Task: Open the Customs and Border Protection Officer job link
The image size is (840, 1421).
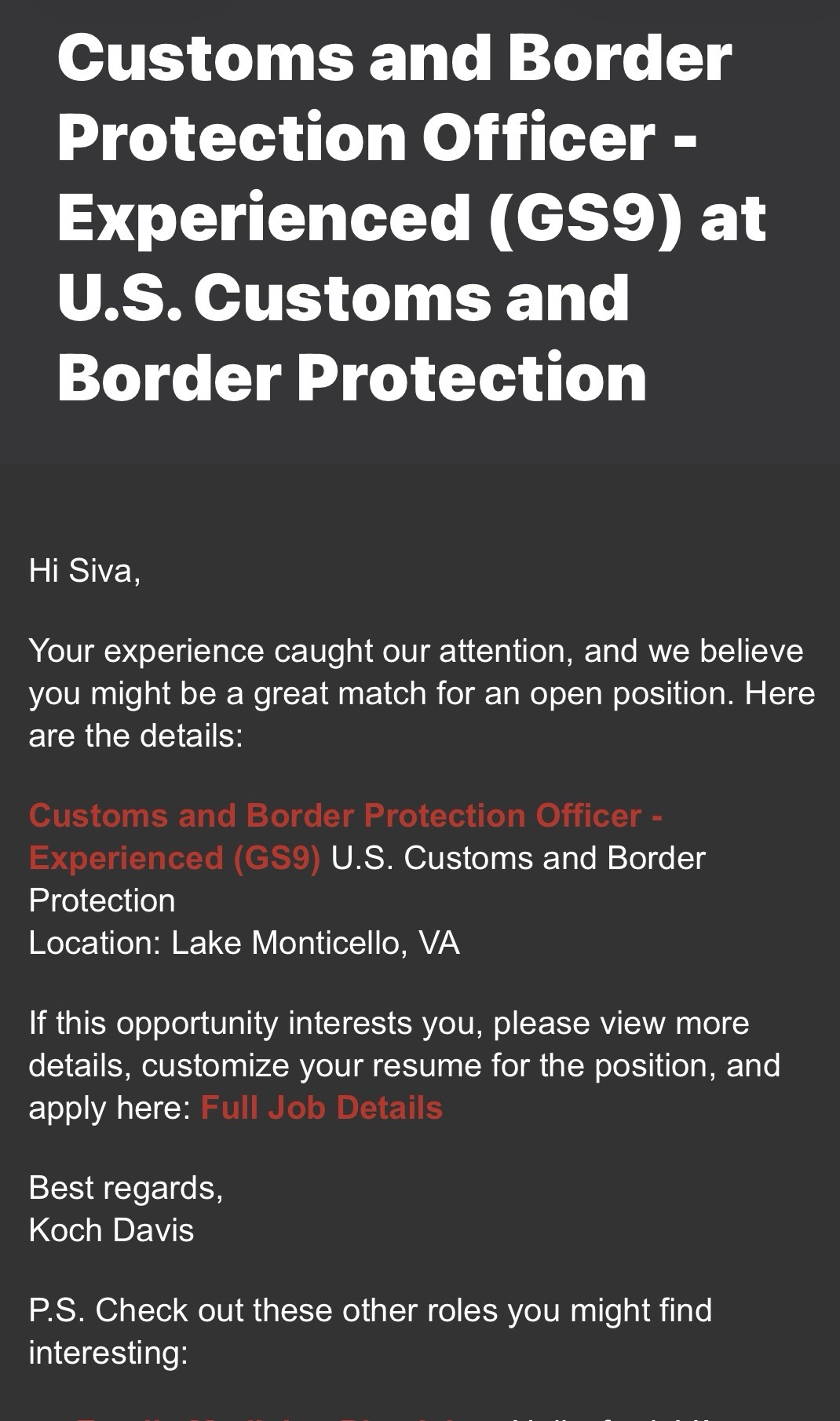Action: tap(345, 816)
